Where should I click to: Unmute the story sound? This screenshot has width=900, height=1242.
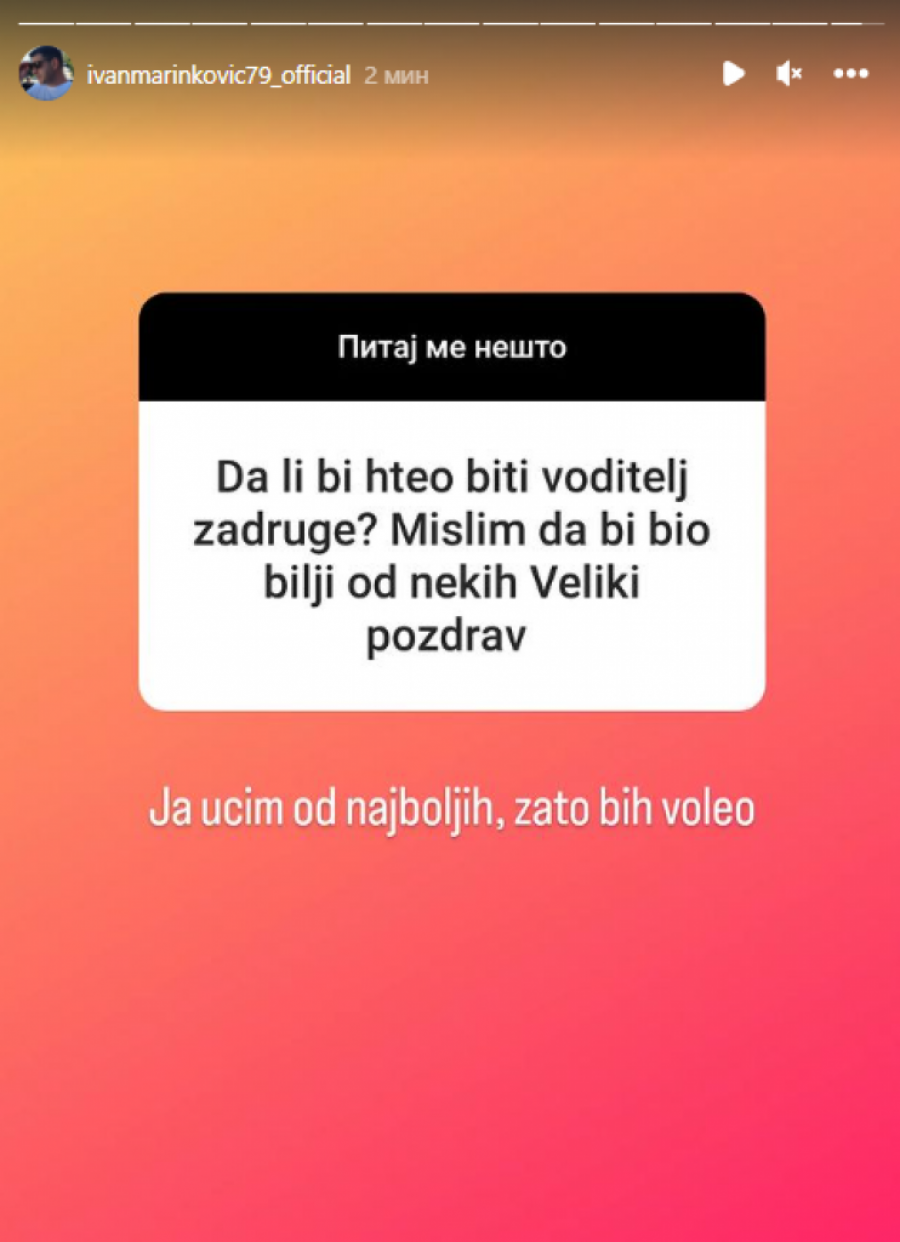point(790,73)
